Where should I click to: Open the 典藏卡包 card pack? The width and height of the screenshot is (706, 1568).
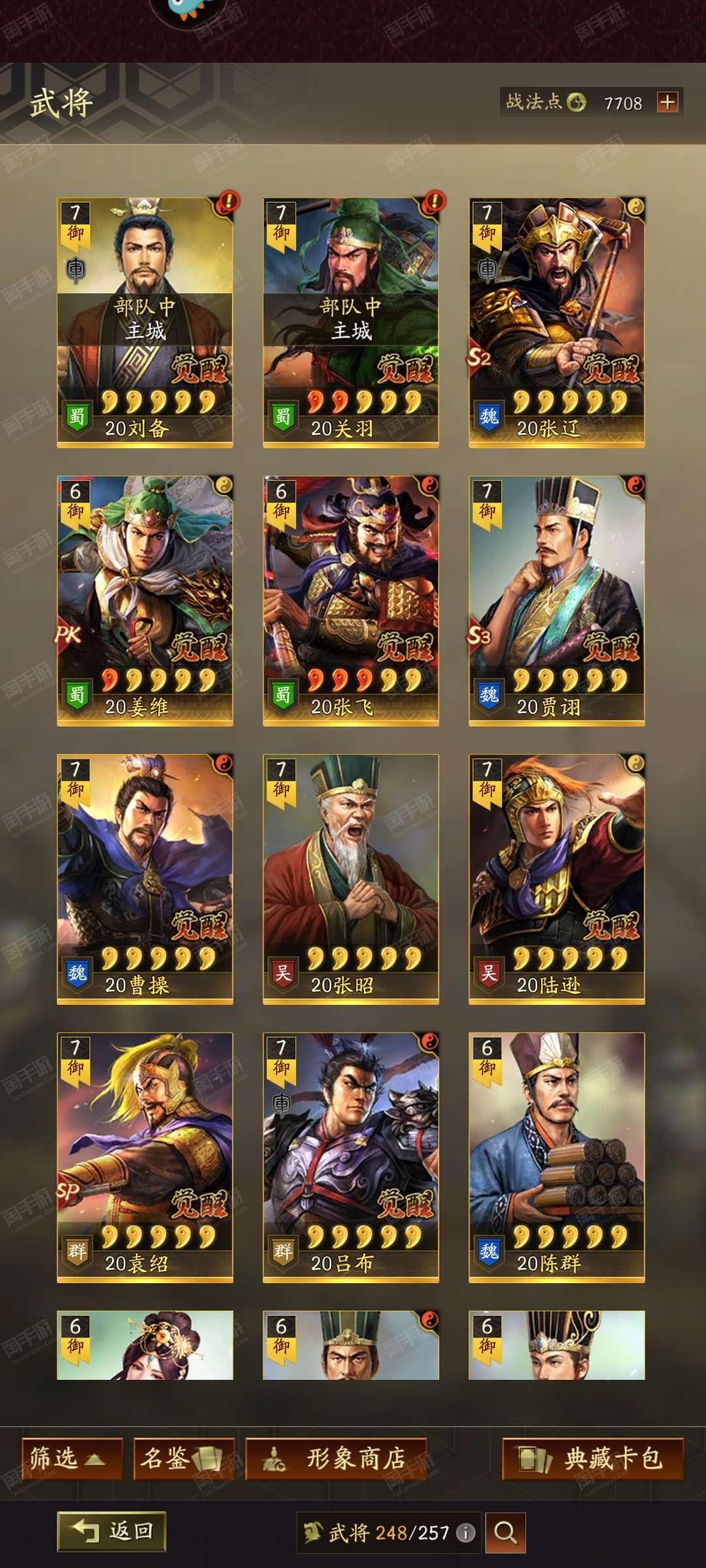593,1459
